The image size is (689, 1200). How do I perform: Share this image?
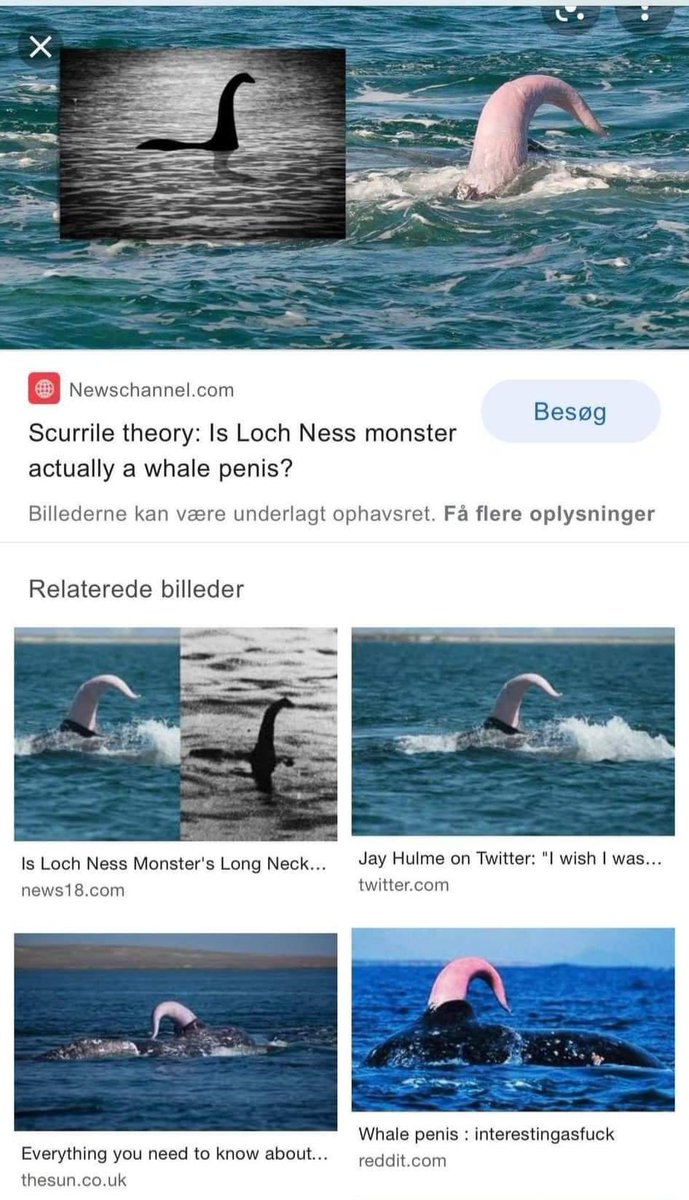[572, 14]
